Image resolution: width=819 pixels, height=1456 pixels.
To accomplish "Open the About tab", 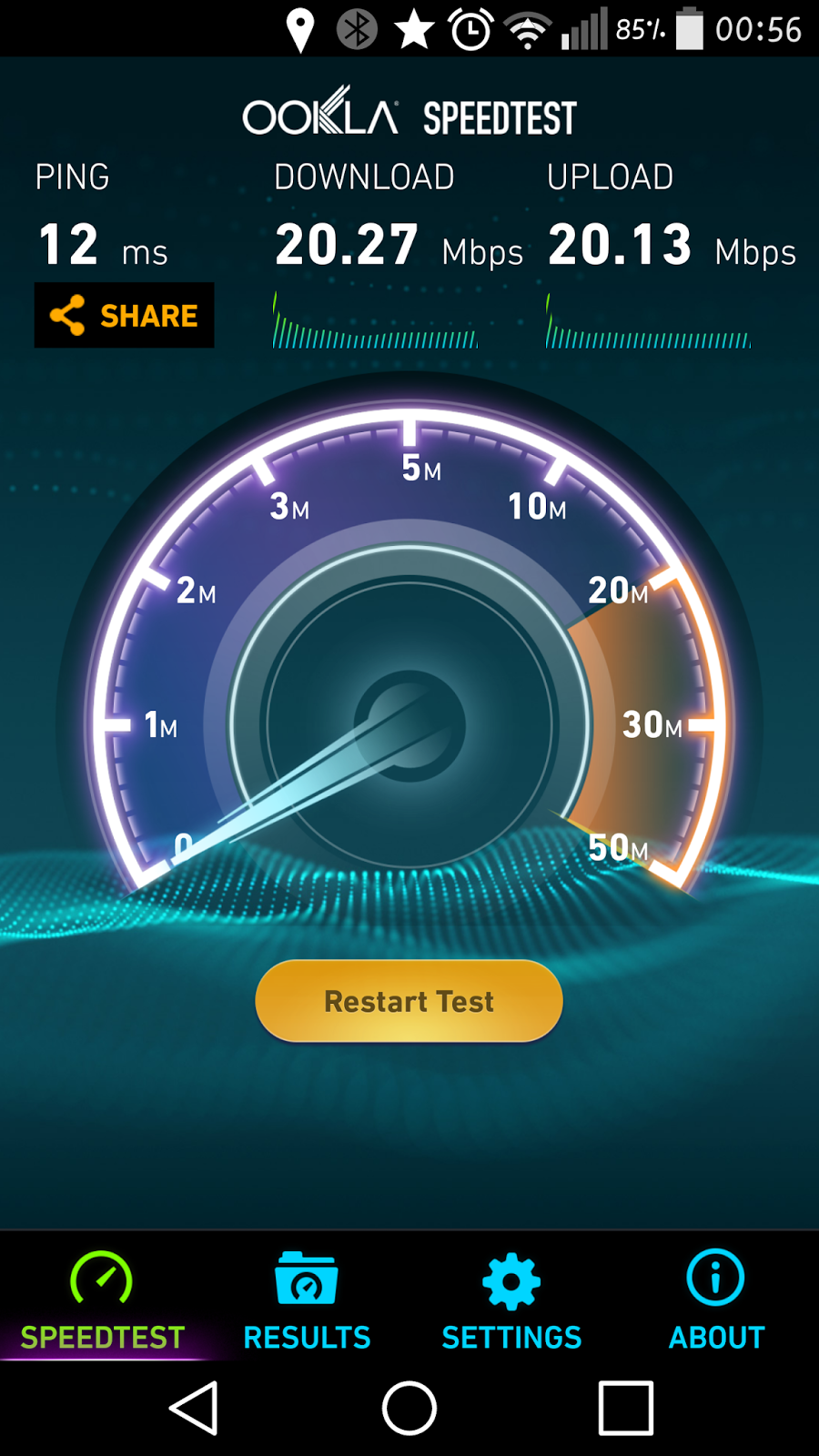I will [x=716, y=1299].
